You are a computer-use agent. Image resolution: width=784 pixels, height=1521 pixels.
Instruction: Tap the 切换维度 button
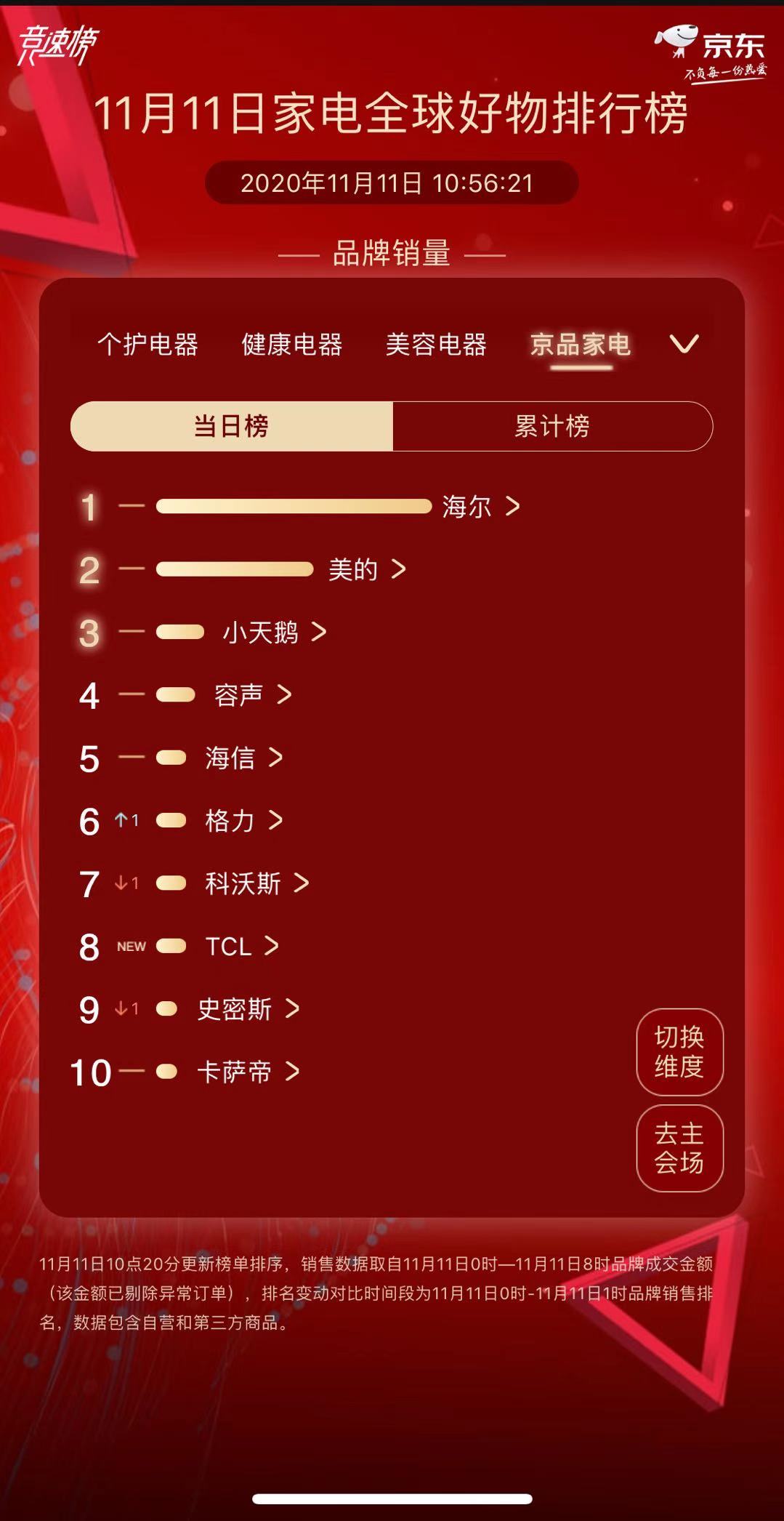[679, 1051]
